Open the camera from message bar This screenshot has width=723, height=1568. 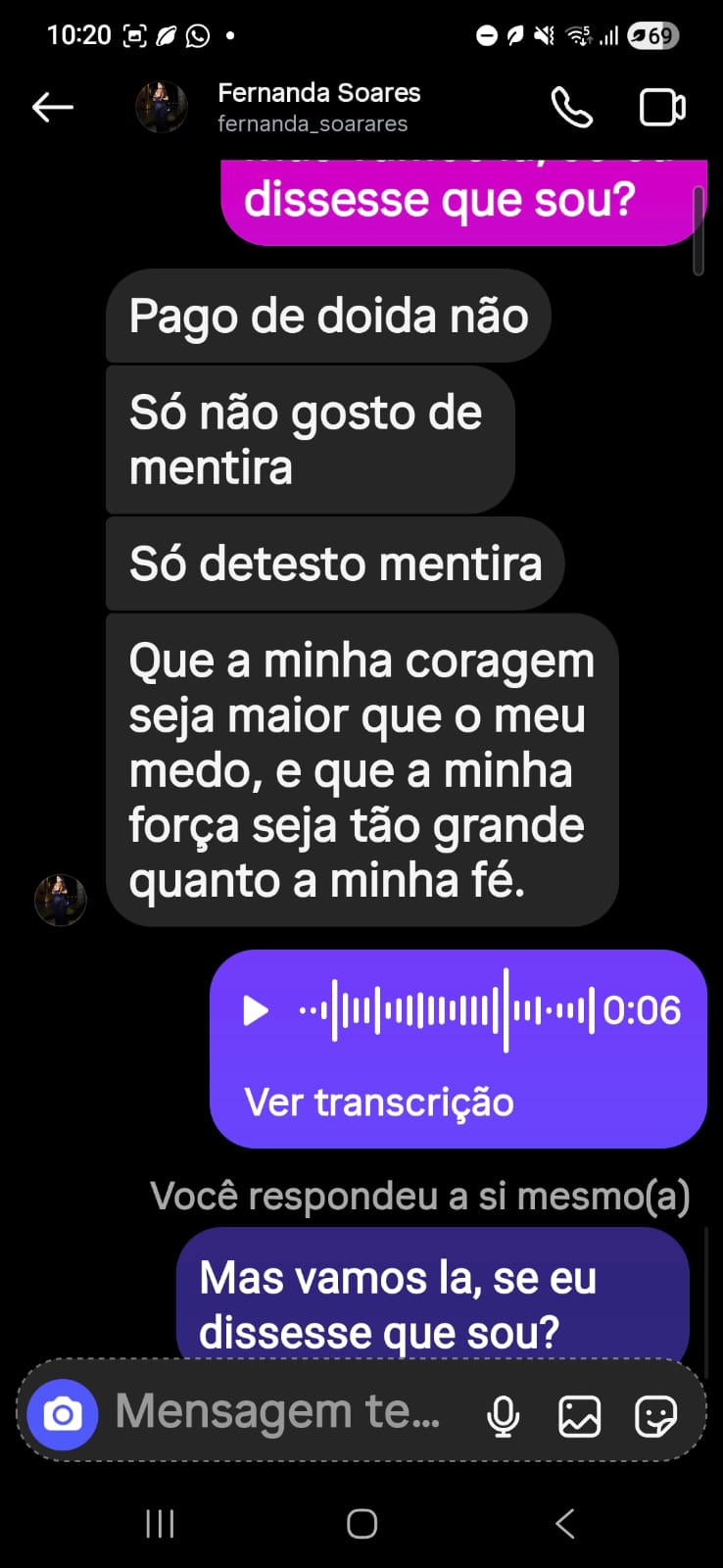pyautogui.click(x=63, y=1414)
